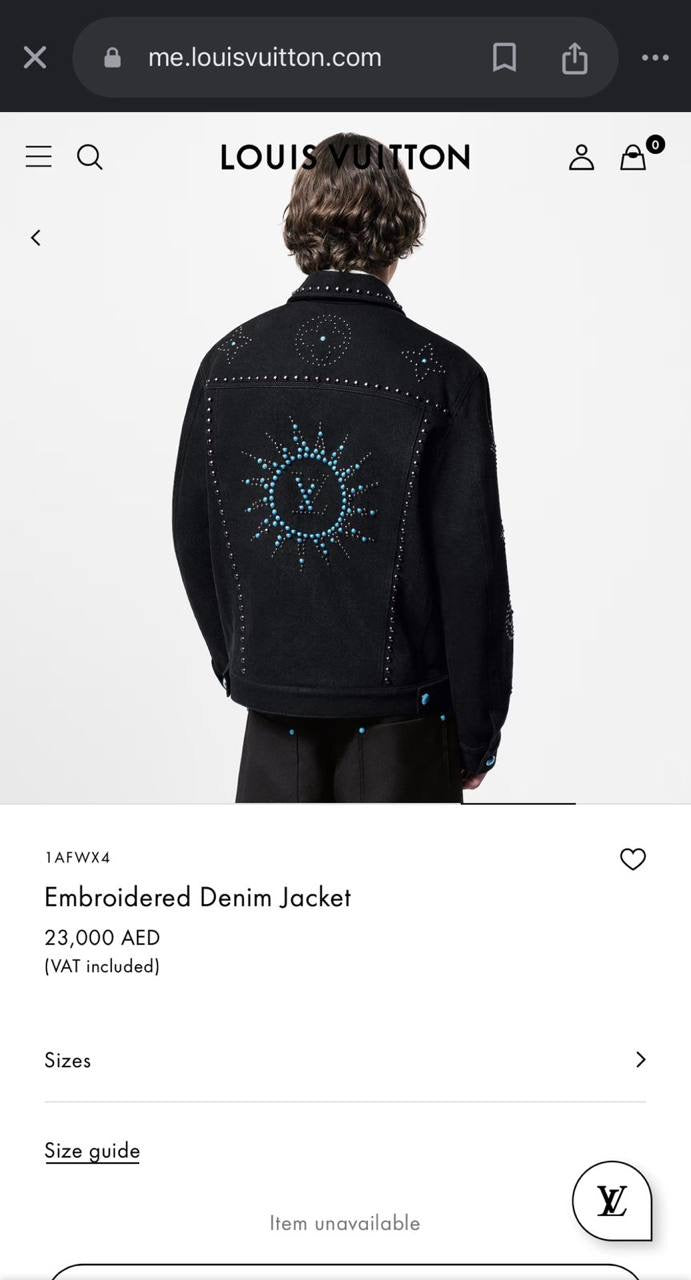Open the Size guide link
Viewport: 691px width, 1280px height.
pyautogui.click(x=92, y=1151)
